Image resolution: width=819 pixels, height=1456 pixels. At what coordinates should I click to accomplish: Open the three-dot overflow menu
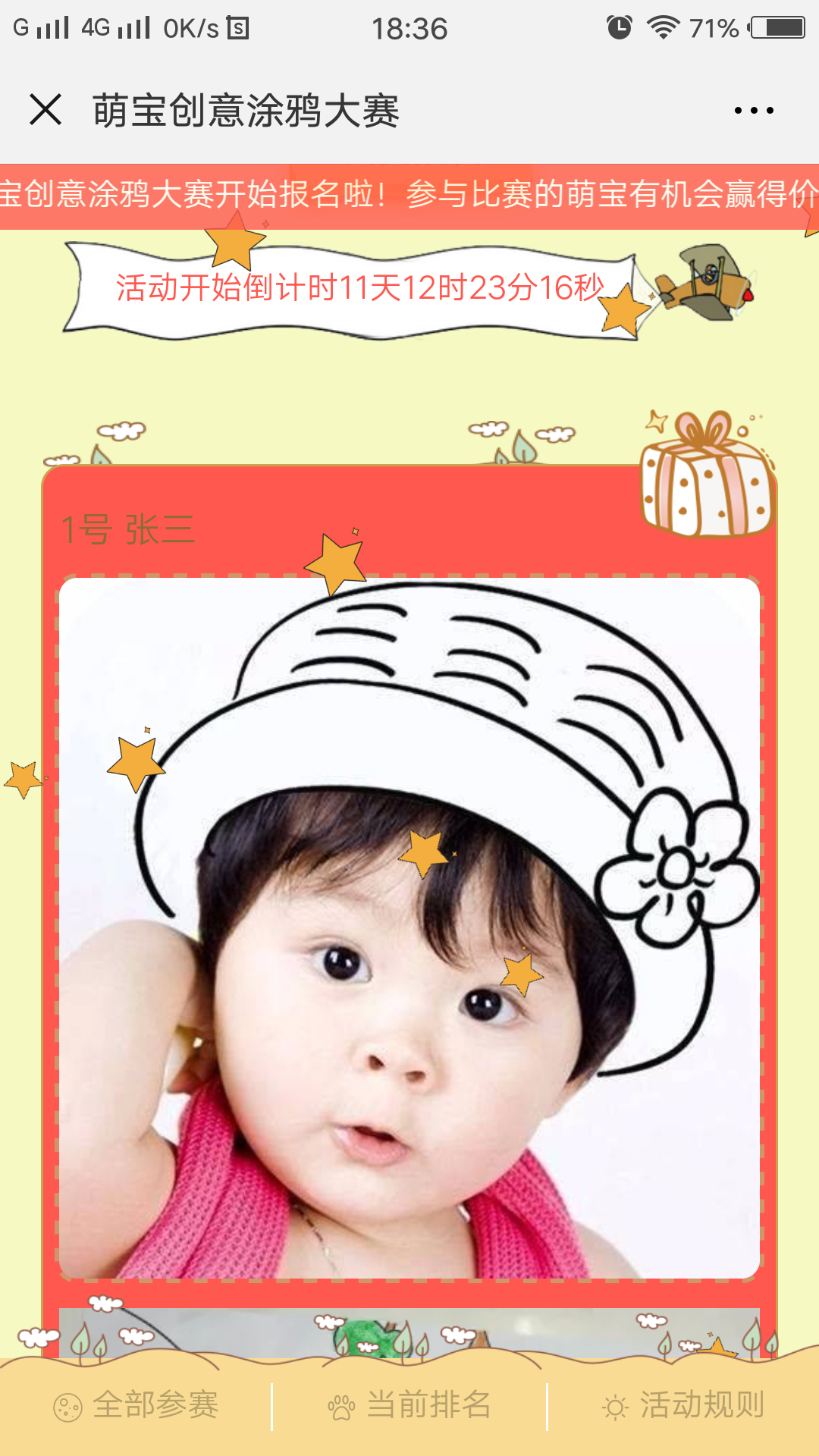pos(754,111)
